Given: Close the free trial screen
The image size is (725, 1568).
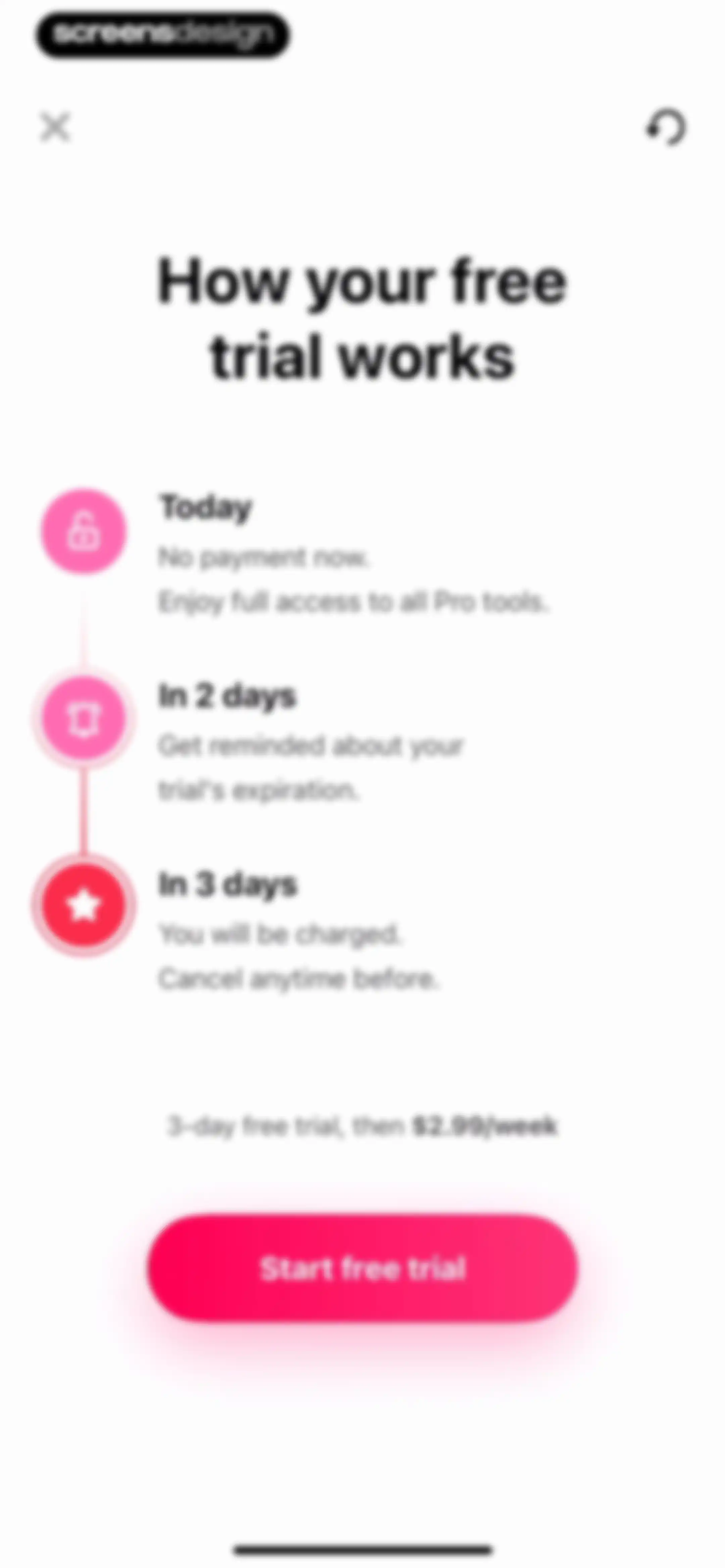Looking at the screenshot, I should click(55, 127).
